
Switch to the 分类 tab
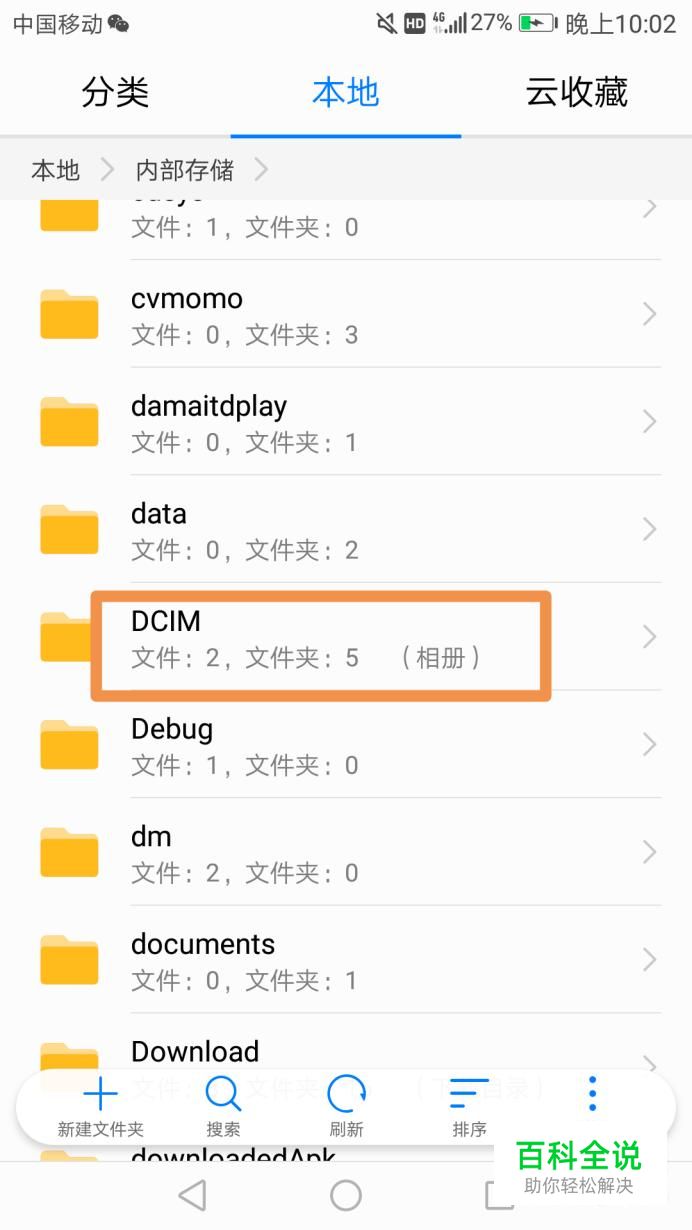point(115,92)
